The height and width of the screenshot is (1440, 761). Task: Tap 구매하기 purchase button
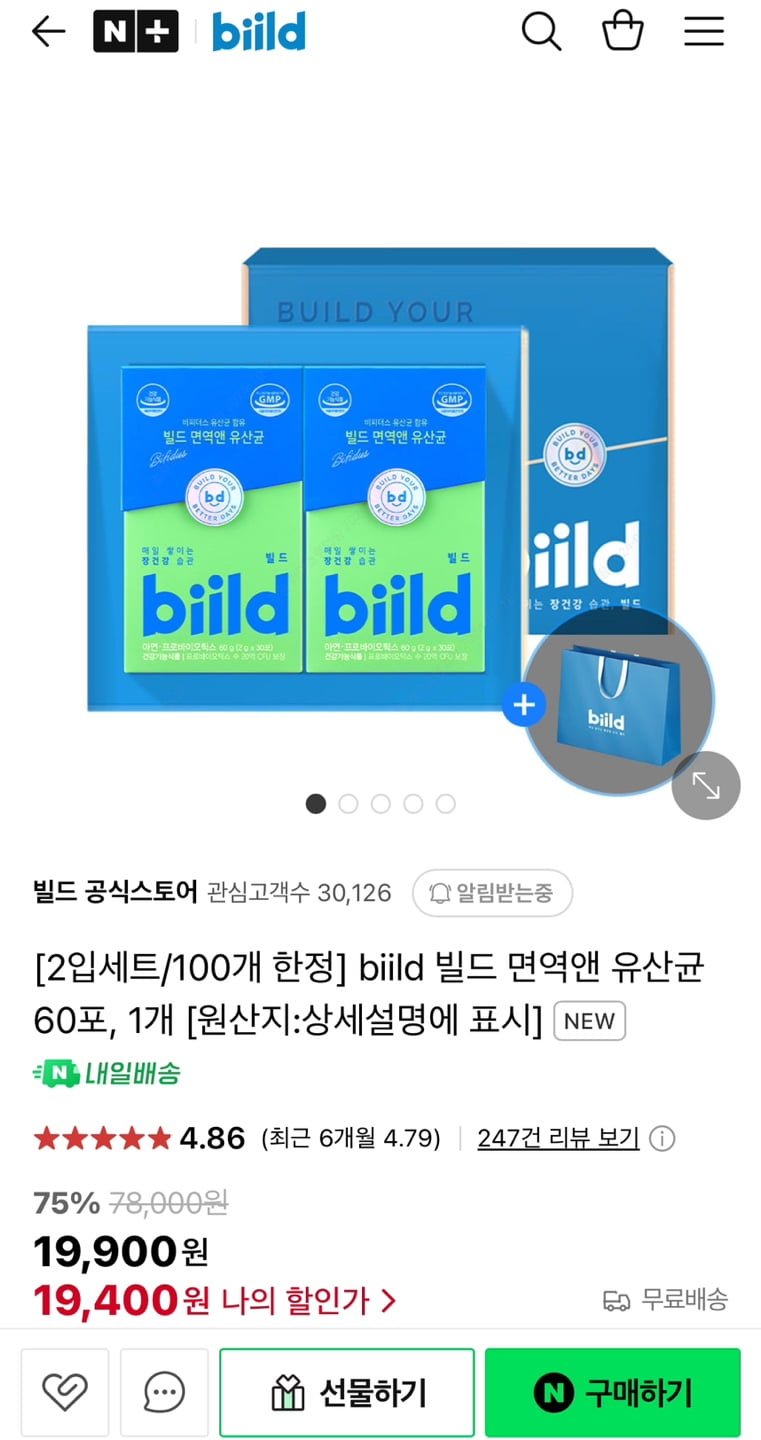[613, 1392]
